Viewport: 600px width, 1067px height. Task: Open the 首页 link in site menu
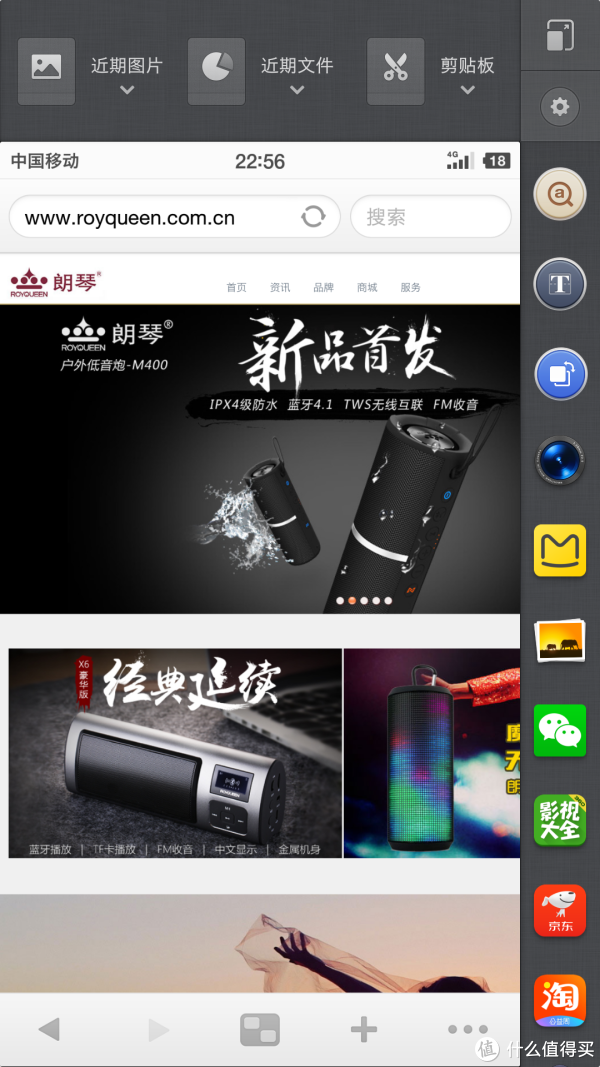[x=236, y=288]
